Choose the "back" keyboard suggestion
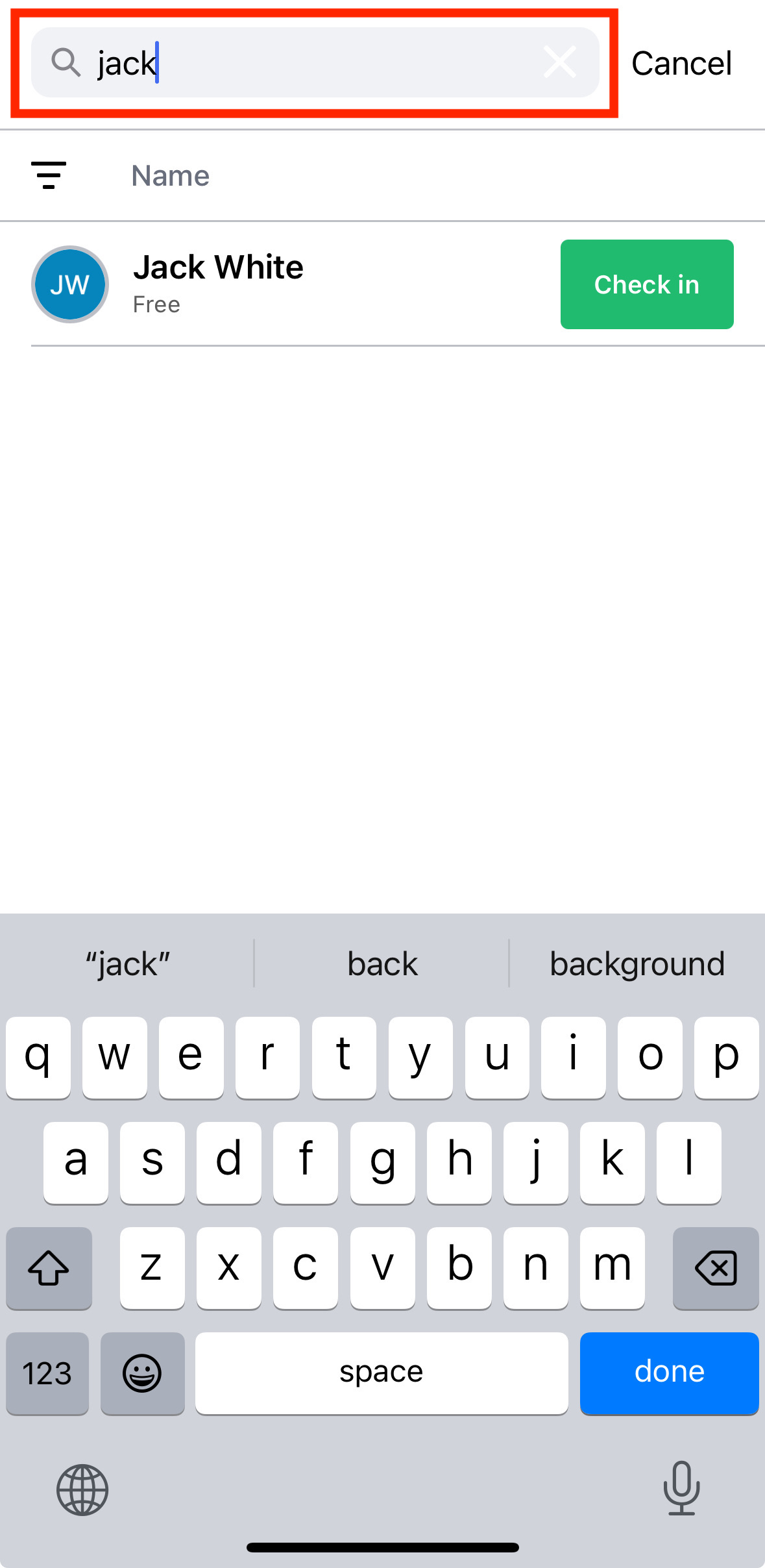 [x=382, y=964]
